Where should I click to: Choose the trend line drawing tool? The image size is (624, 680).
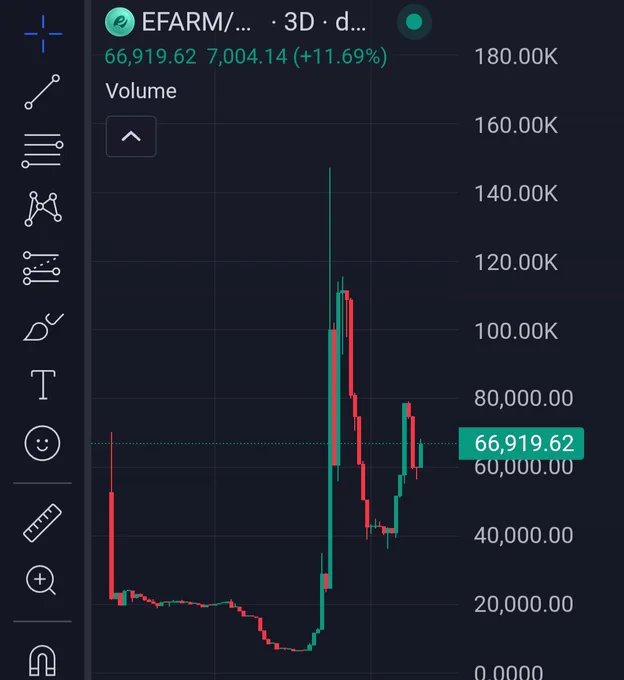(x=42, y=92)
